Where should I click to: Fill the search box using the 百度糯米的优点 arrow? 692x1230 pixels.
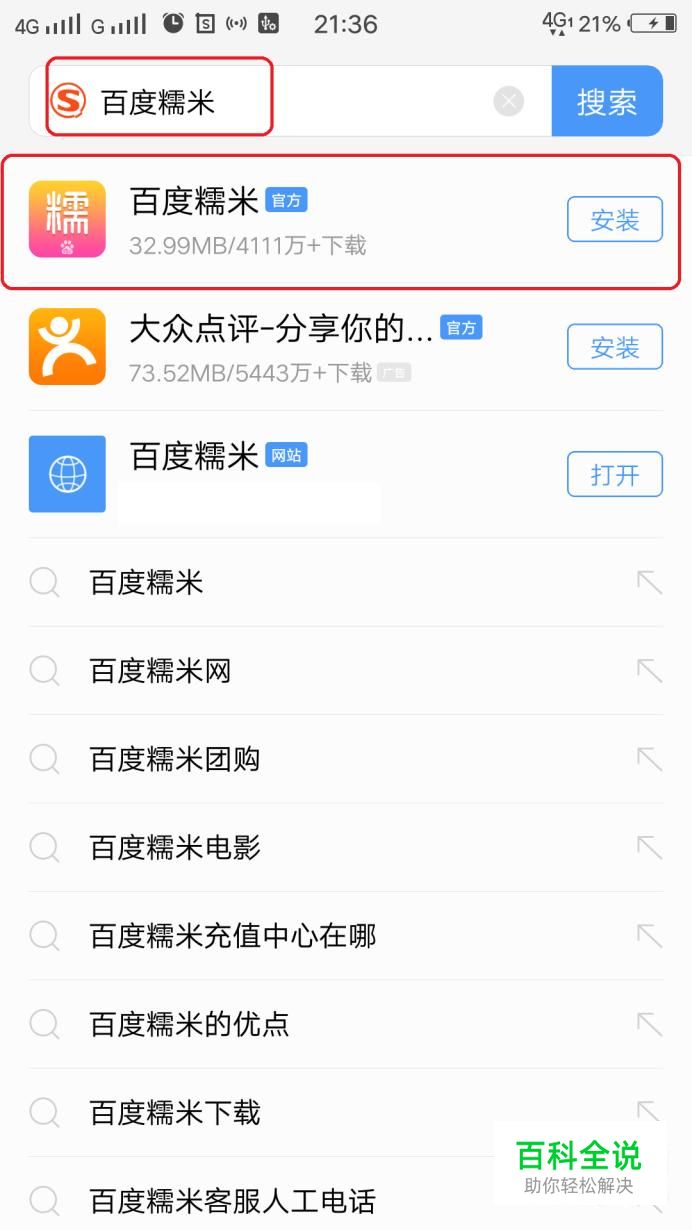(650, 1024)
